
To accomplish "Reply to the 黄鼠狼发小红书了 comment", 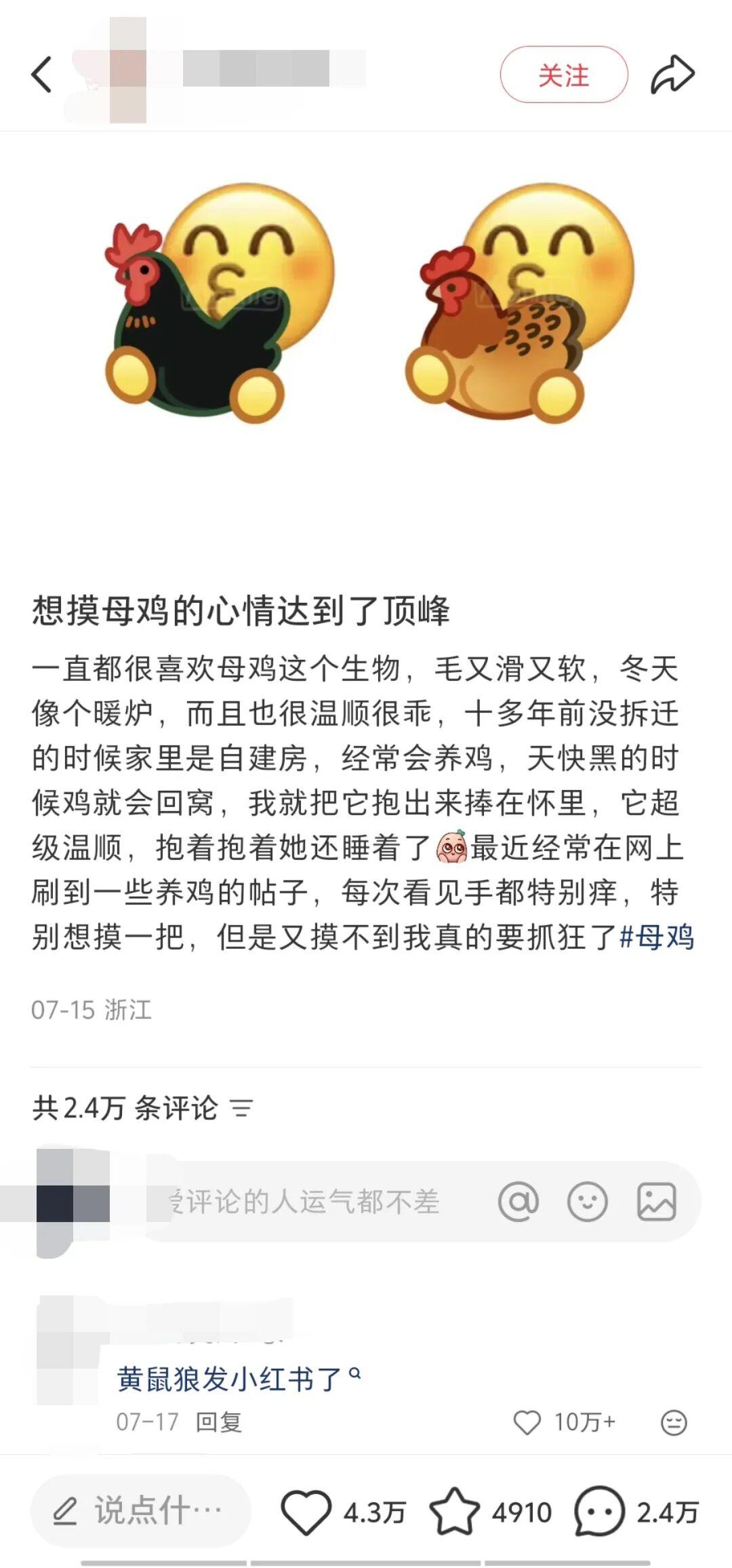I will [218, 1422].
